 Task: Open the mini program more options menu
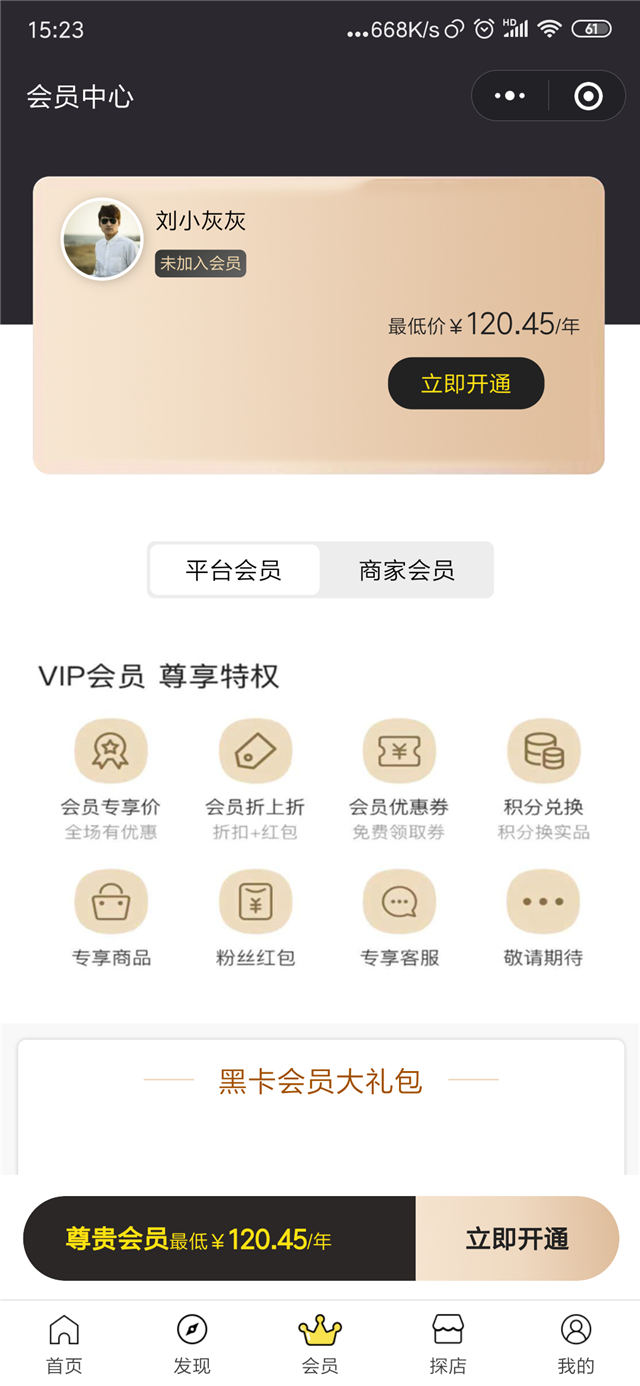[510, 96]
